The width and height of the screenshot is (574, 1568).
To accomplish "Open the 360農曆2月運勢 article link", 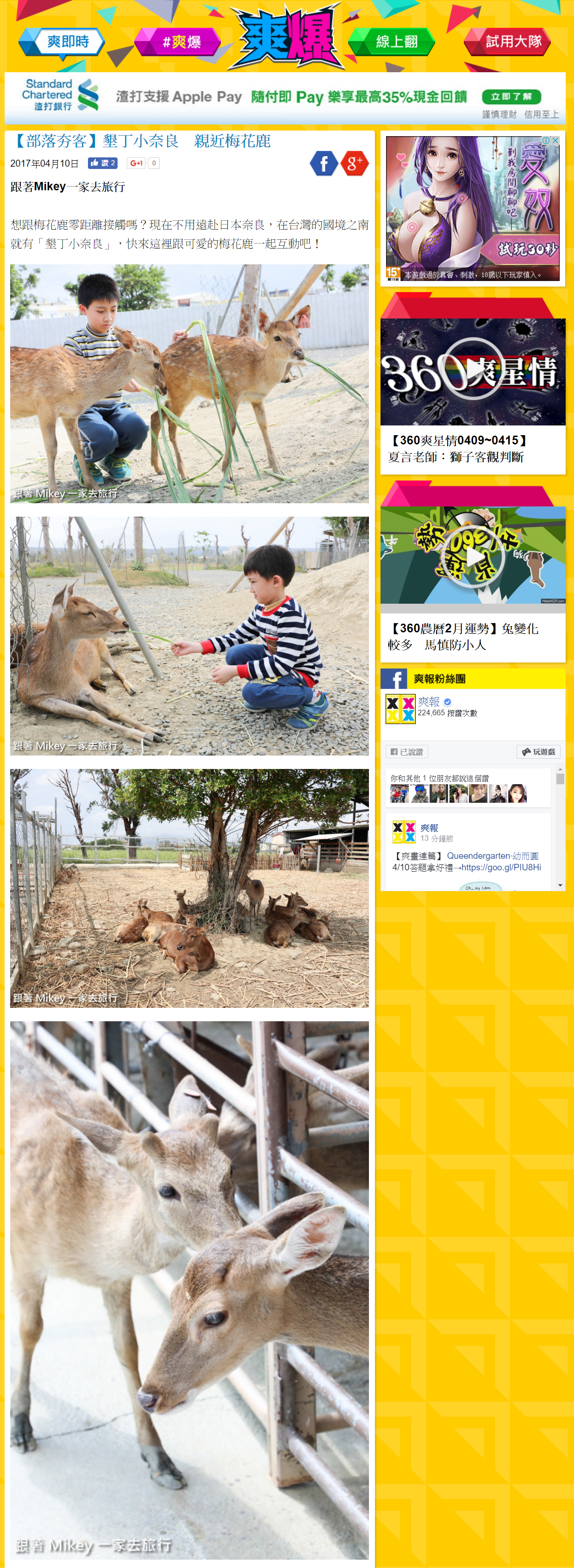I will pos(462,636).
